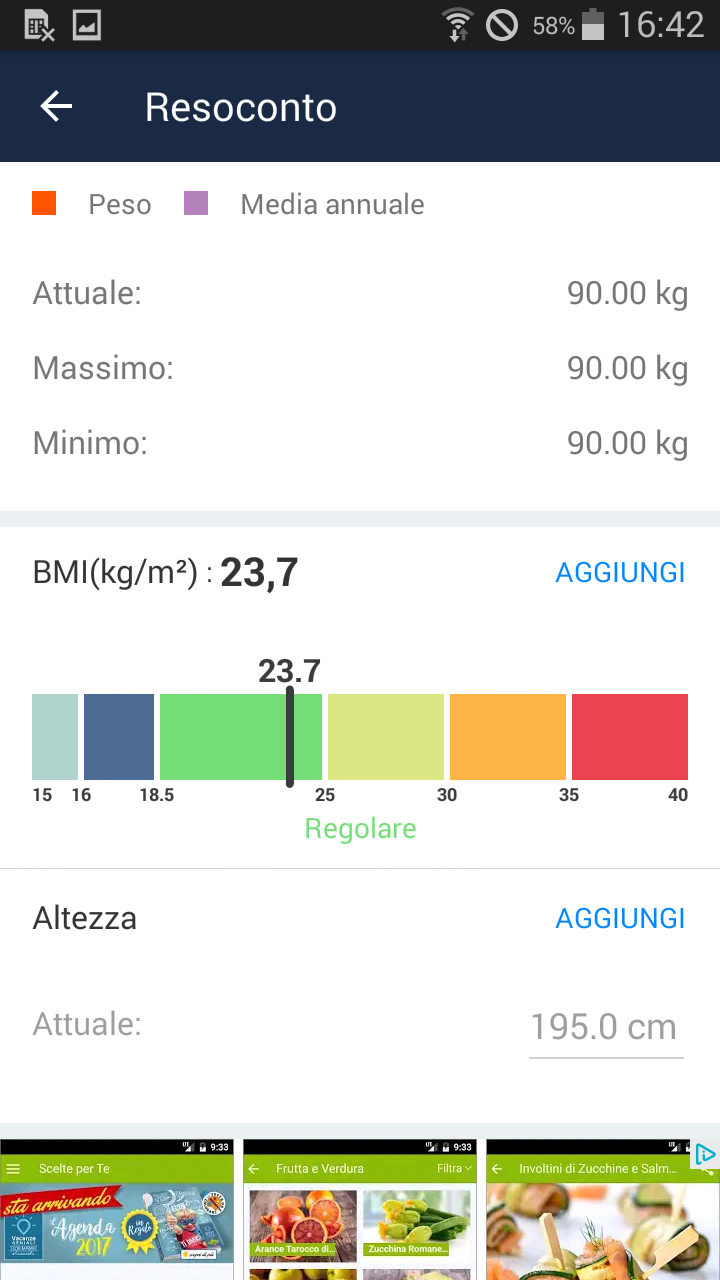Tap AGGIUNGI next to BMI
This screenshot has width=720, height=1280.
[620, 573]
